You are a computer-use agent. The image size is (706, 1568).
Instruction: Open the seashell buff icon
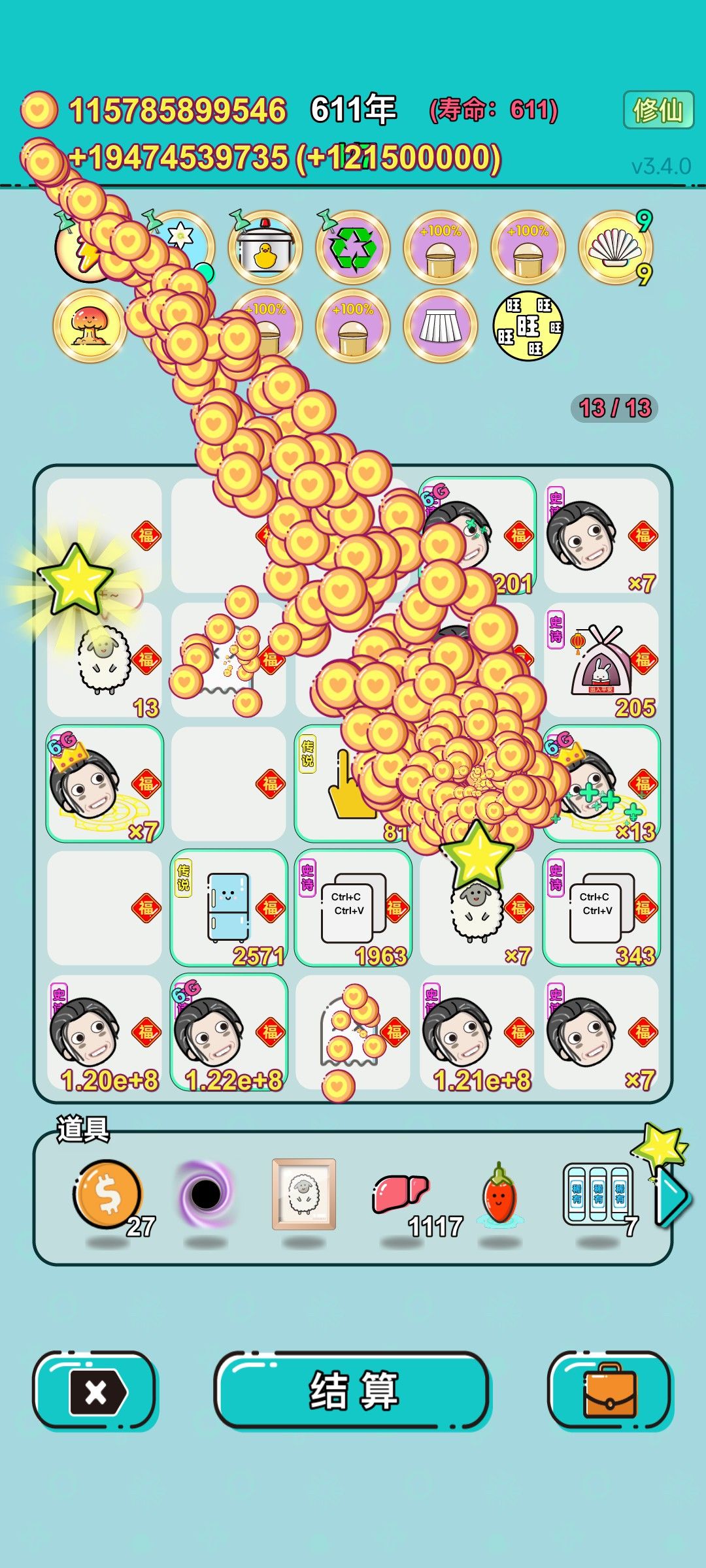(616, 247)
